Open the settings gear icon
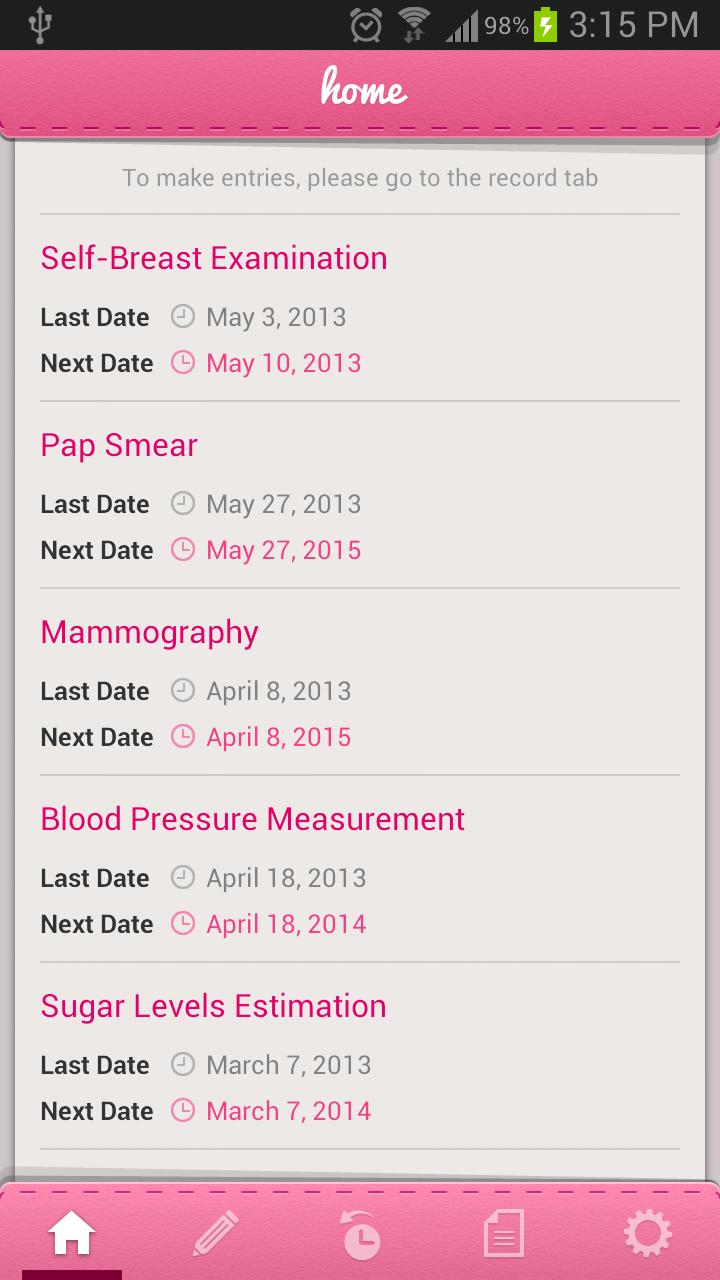The width and height of the screenshot is (720, 1280). pos(648,1232)
